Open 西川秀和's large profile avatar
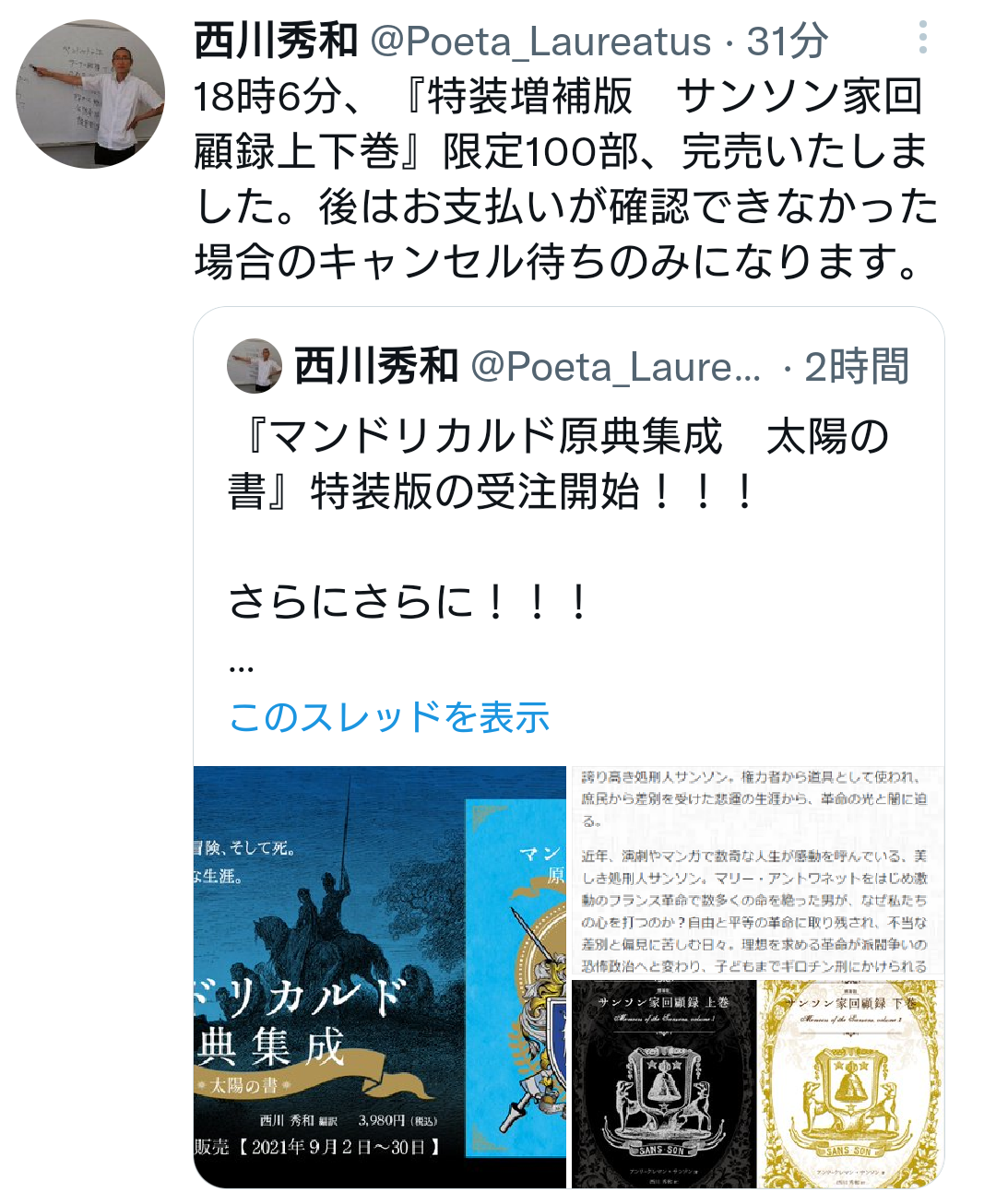Screen dimensions: 996x1204 [x=90, y=94]
